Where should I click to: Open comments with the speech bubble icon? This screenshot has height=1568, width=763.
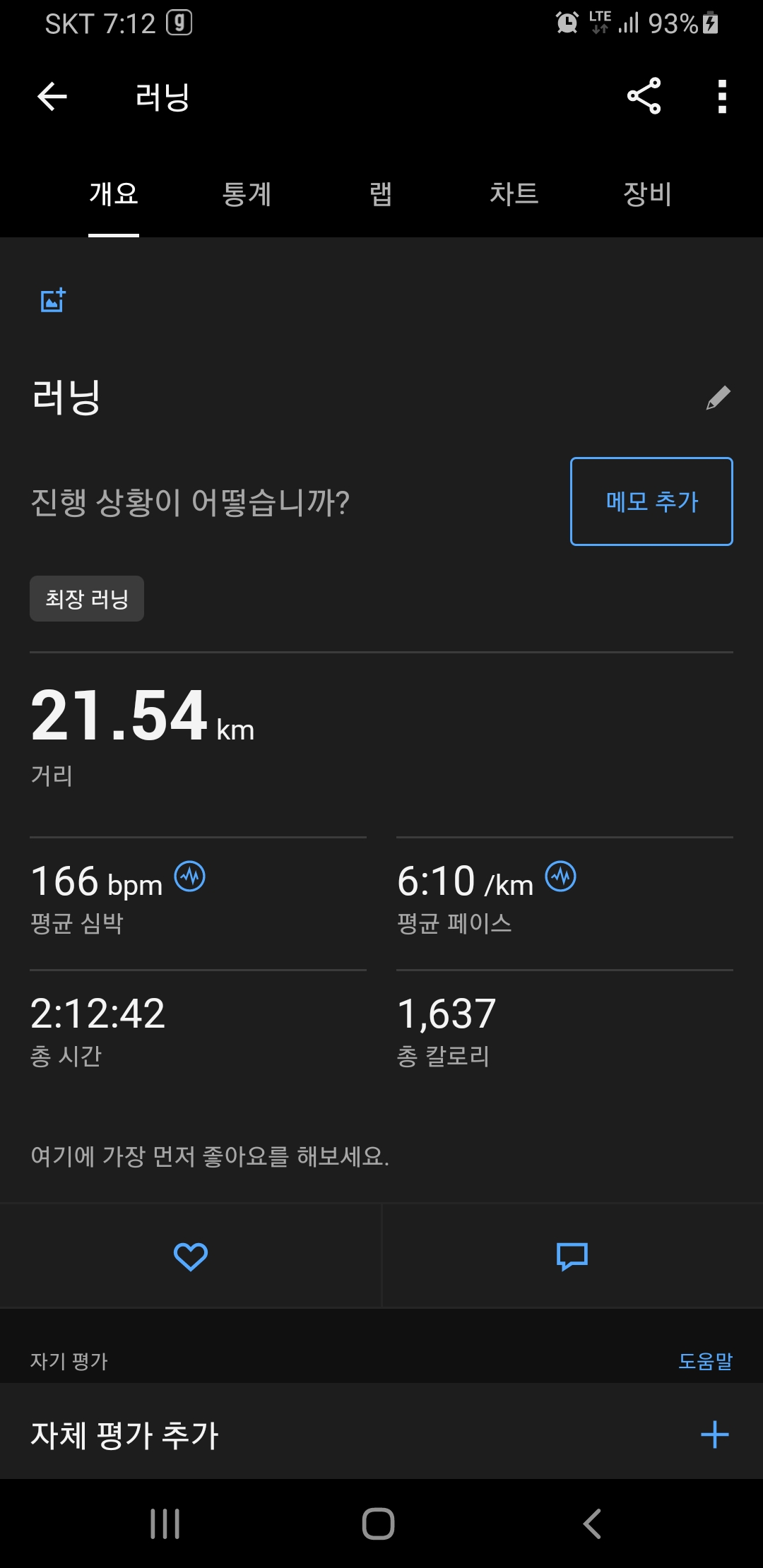(x=572, y=1257)
